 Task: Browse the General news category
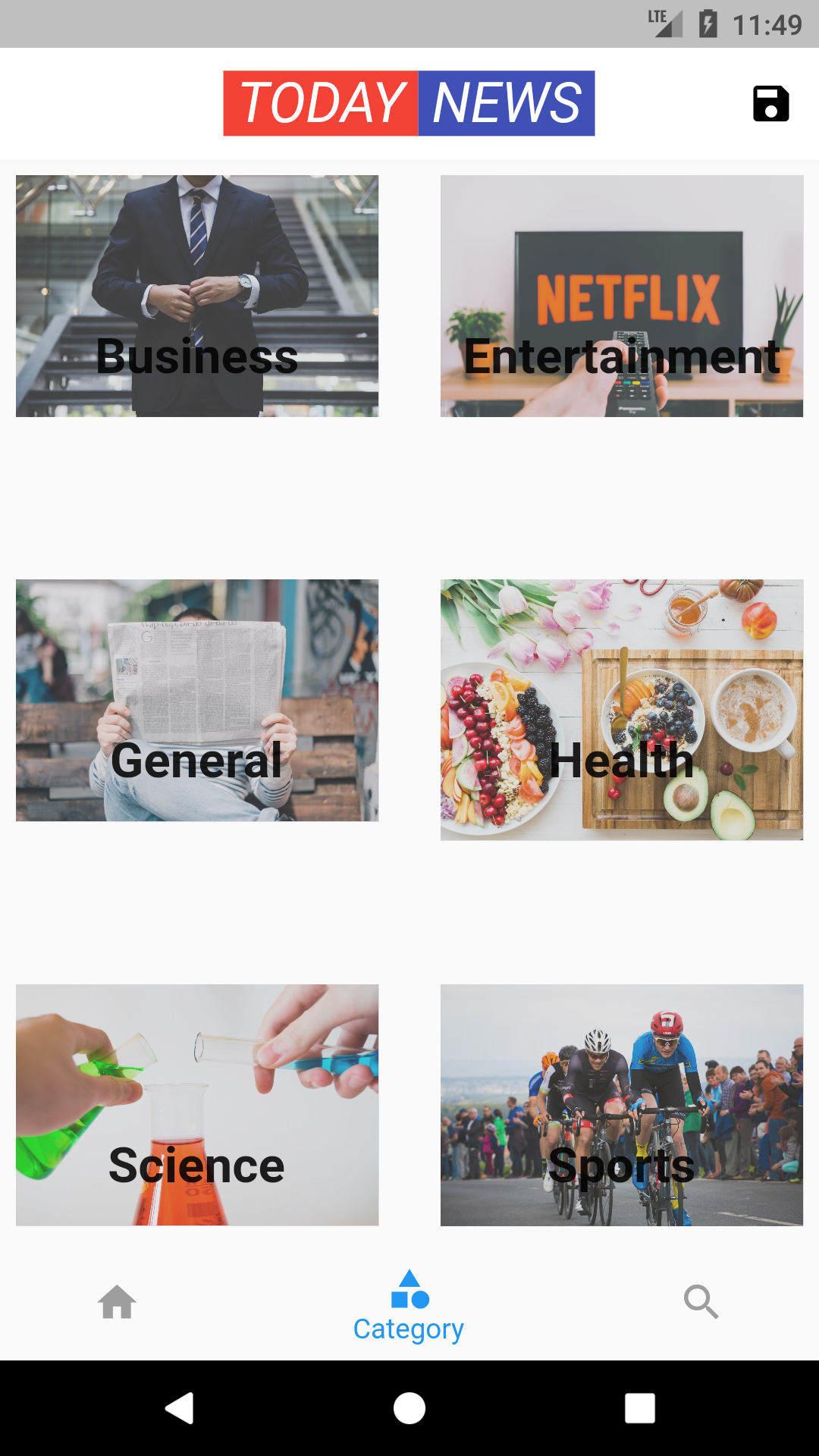(x=197, y=700)
